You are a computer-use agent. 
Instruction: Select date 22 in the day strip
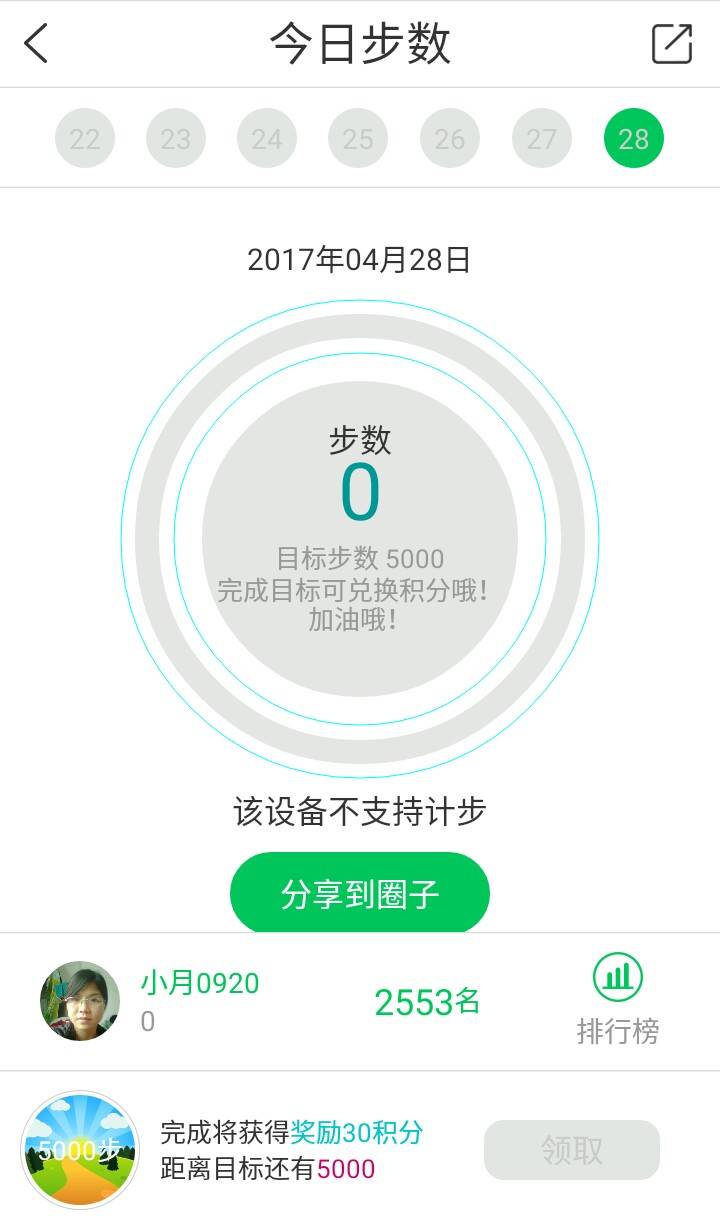coord(85,139)
